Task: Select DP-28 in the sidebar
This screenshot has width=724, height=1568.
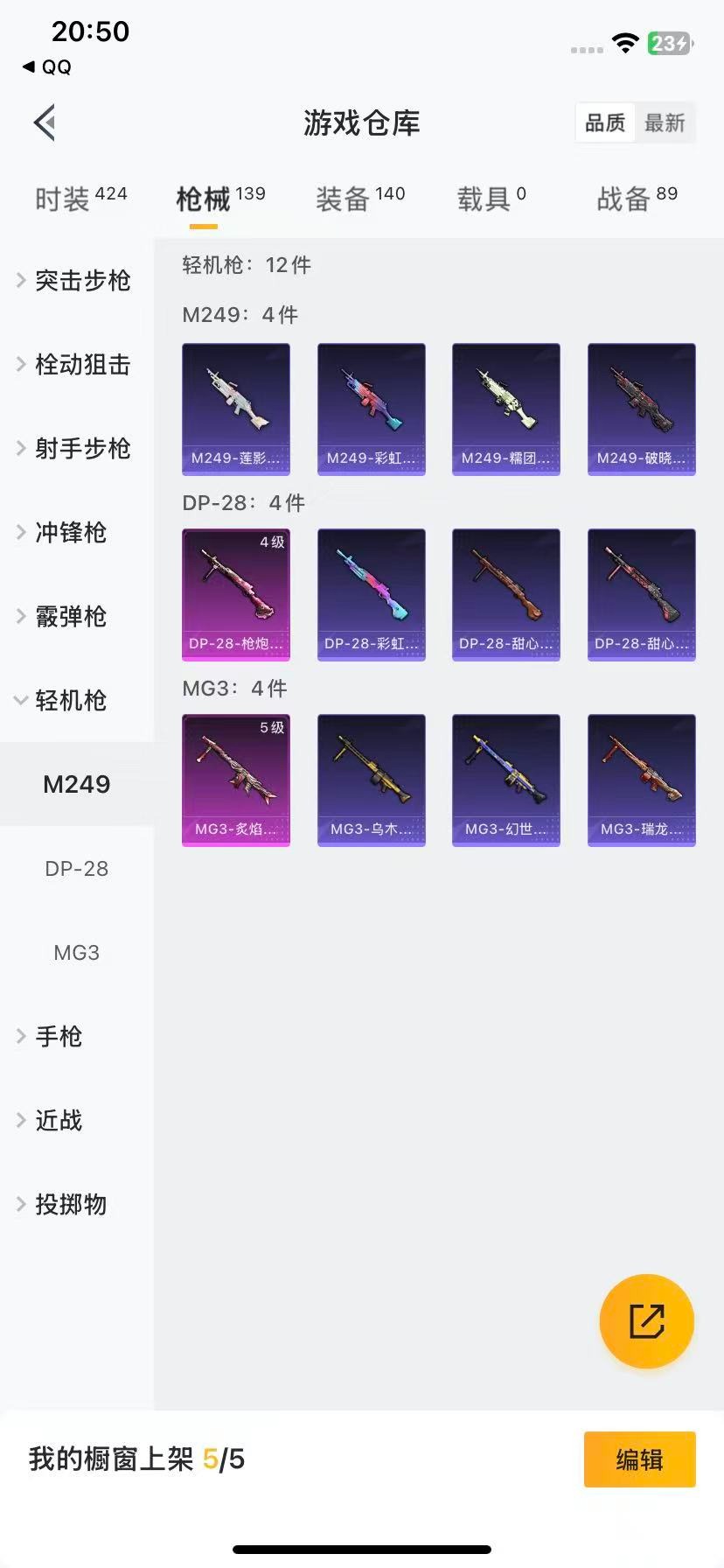Action: pyautogui.click(x=76, y=868)
